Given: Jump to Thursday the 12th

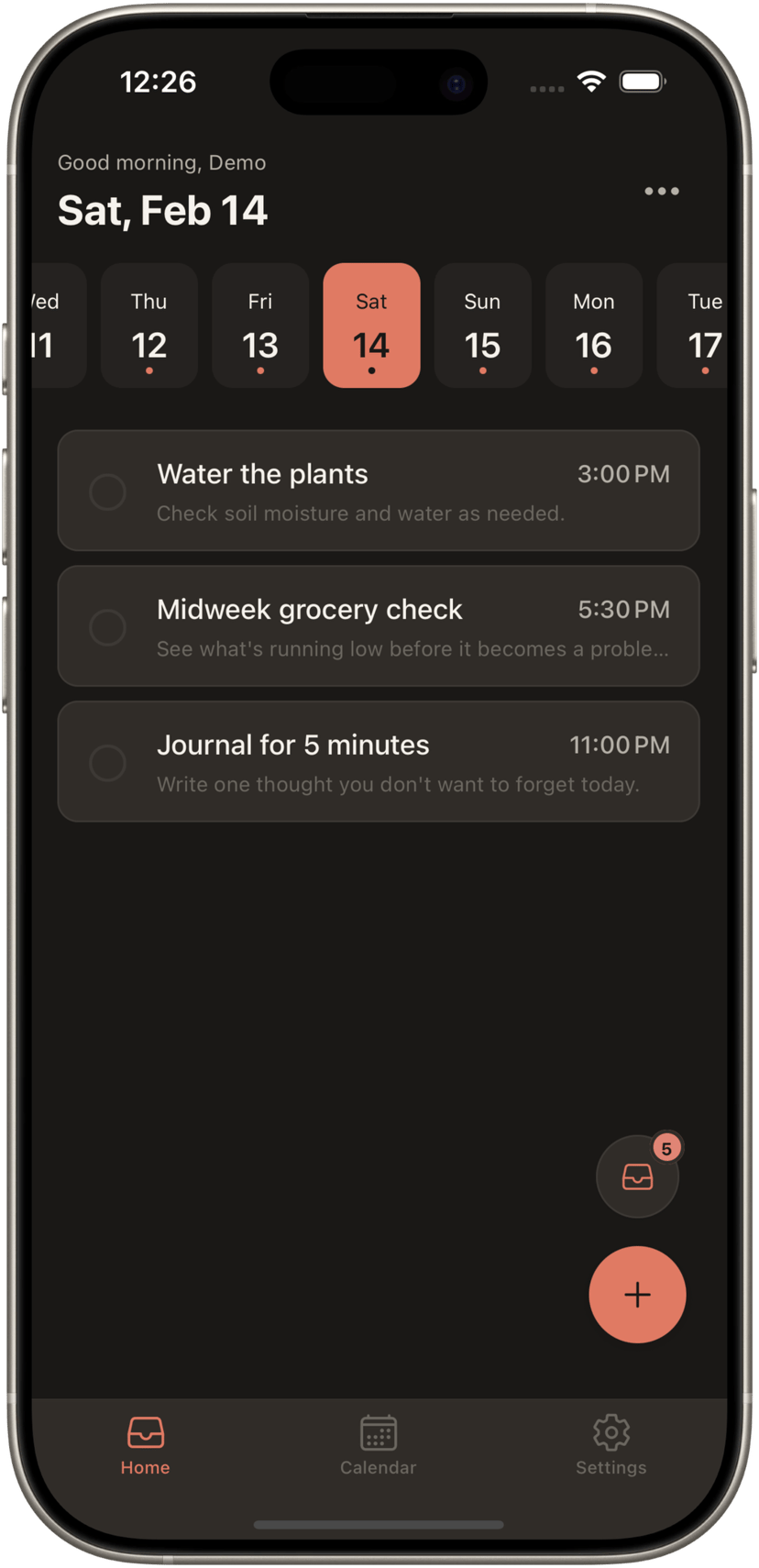Looking at the screenshot, I should click(x=148, y=326).
